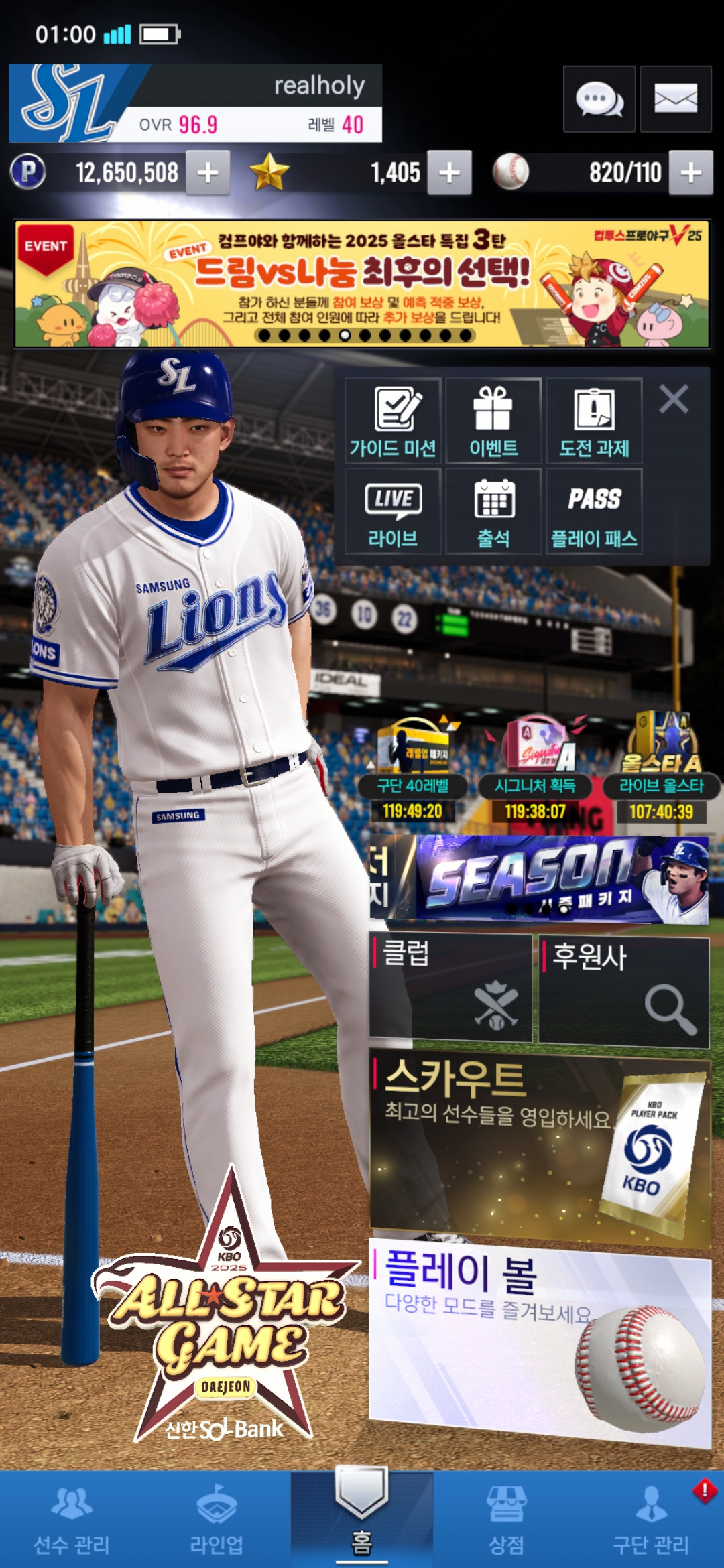Viewport: 724px width, 1568px height.
Task: Open 도전 과제
Action: [594, 421]
